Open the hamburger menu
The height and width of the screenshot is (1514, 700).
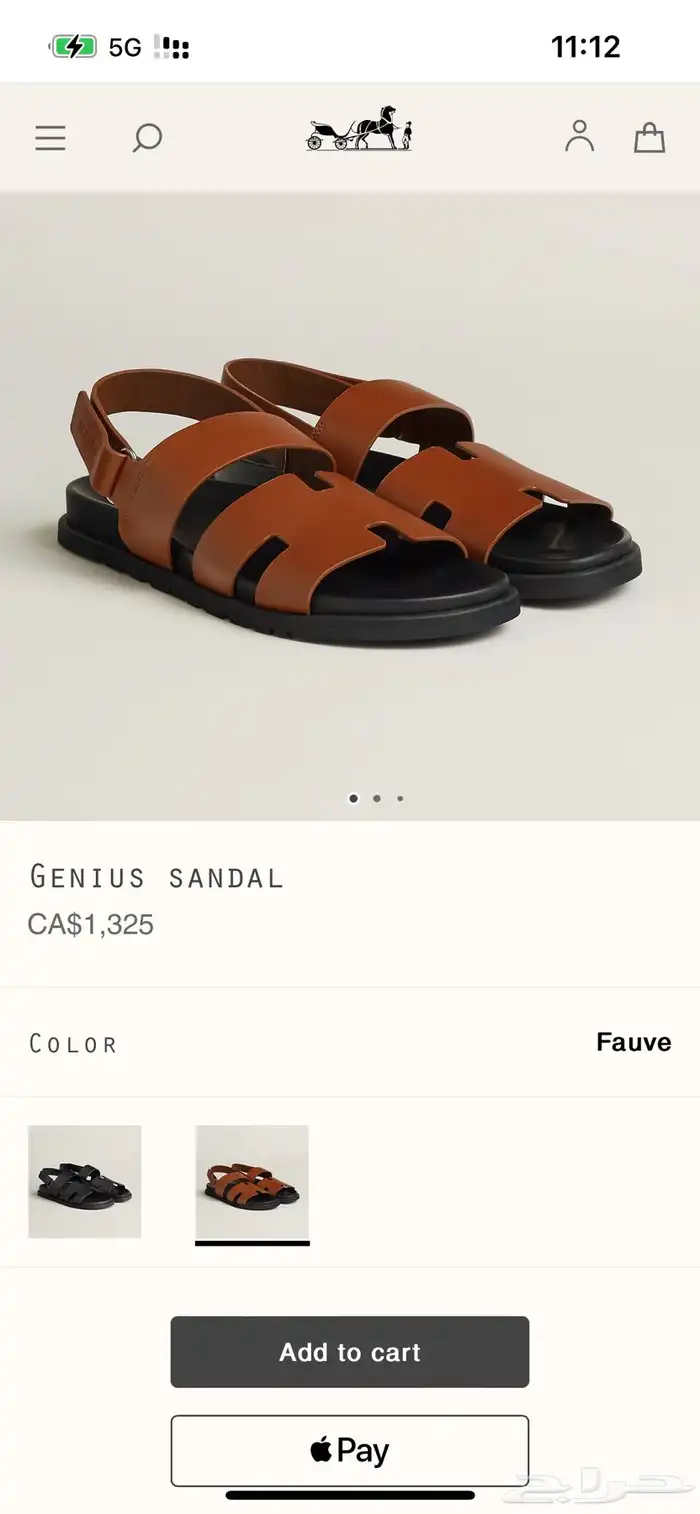pyautogui.click(x=50, y=138)
